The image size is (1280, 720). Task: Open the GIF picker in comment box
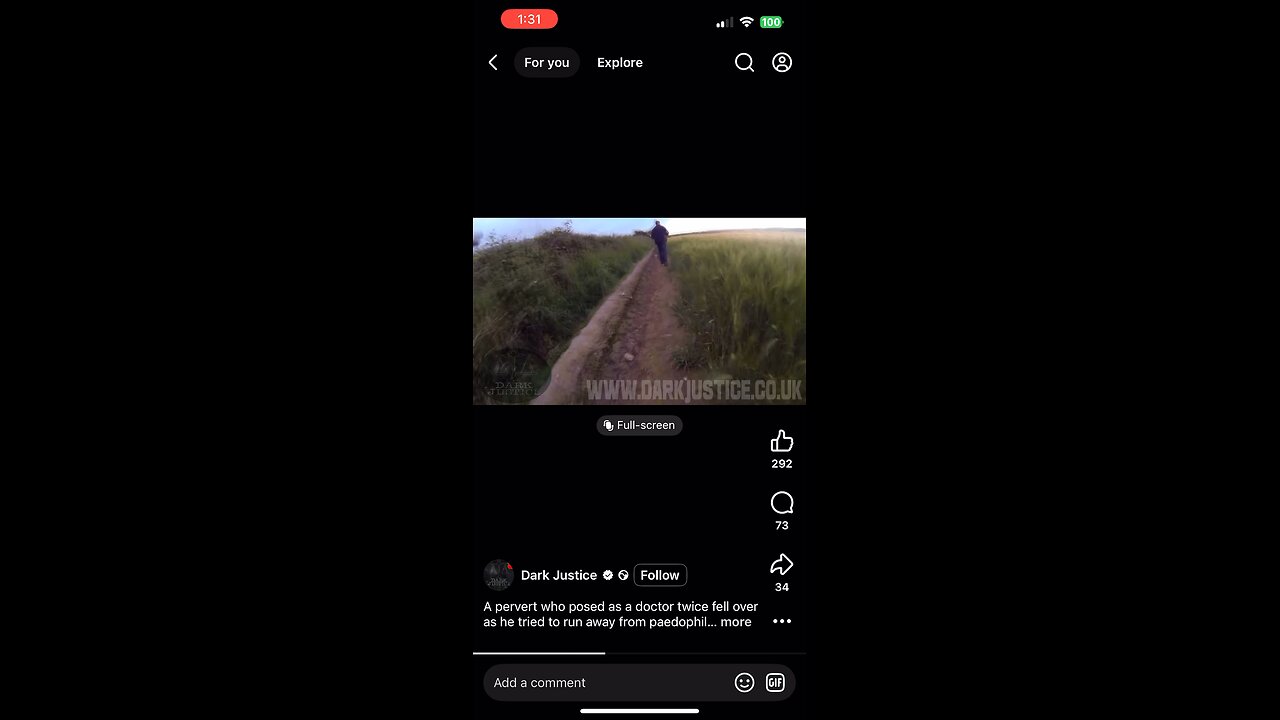pyautogui.click(x=775, y=682)
